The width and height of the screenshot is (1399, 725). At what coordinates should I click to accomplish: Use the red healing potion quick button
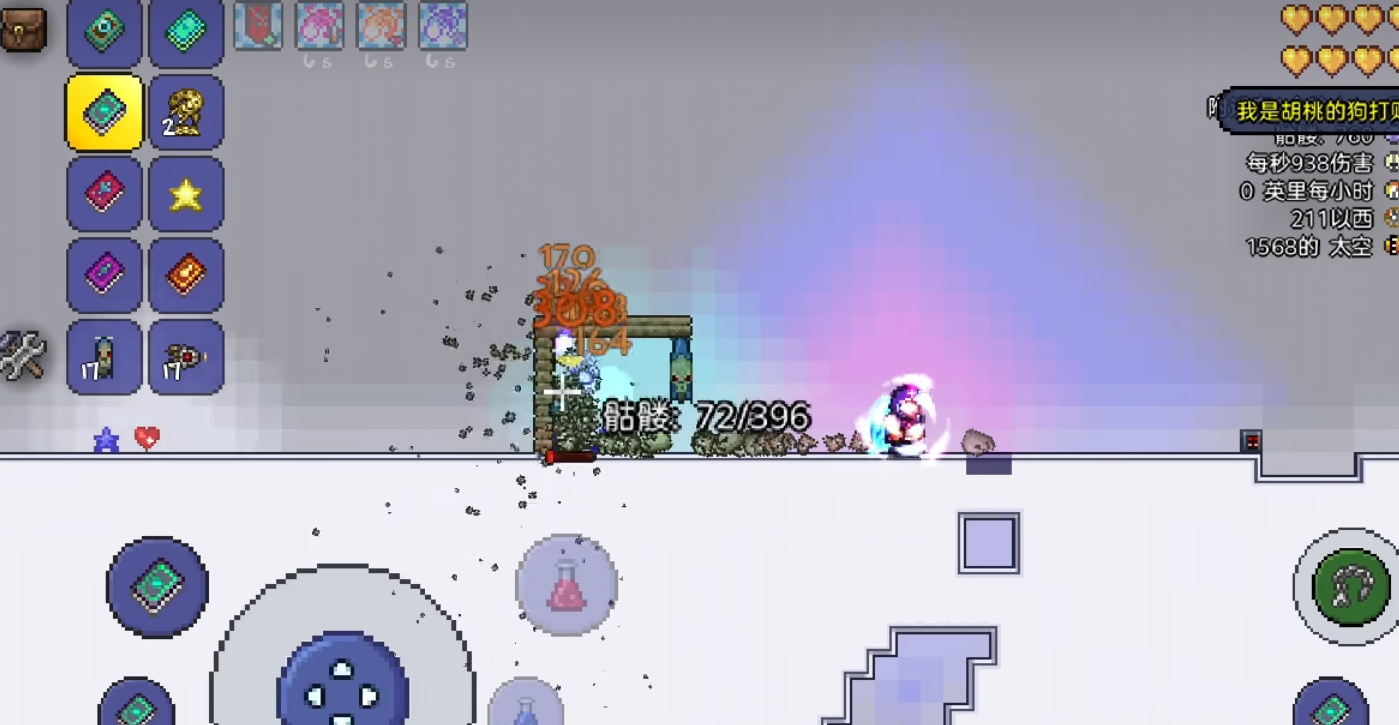pos(566,585)
